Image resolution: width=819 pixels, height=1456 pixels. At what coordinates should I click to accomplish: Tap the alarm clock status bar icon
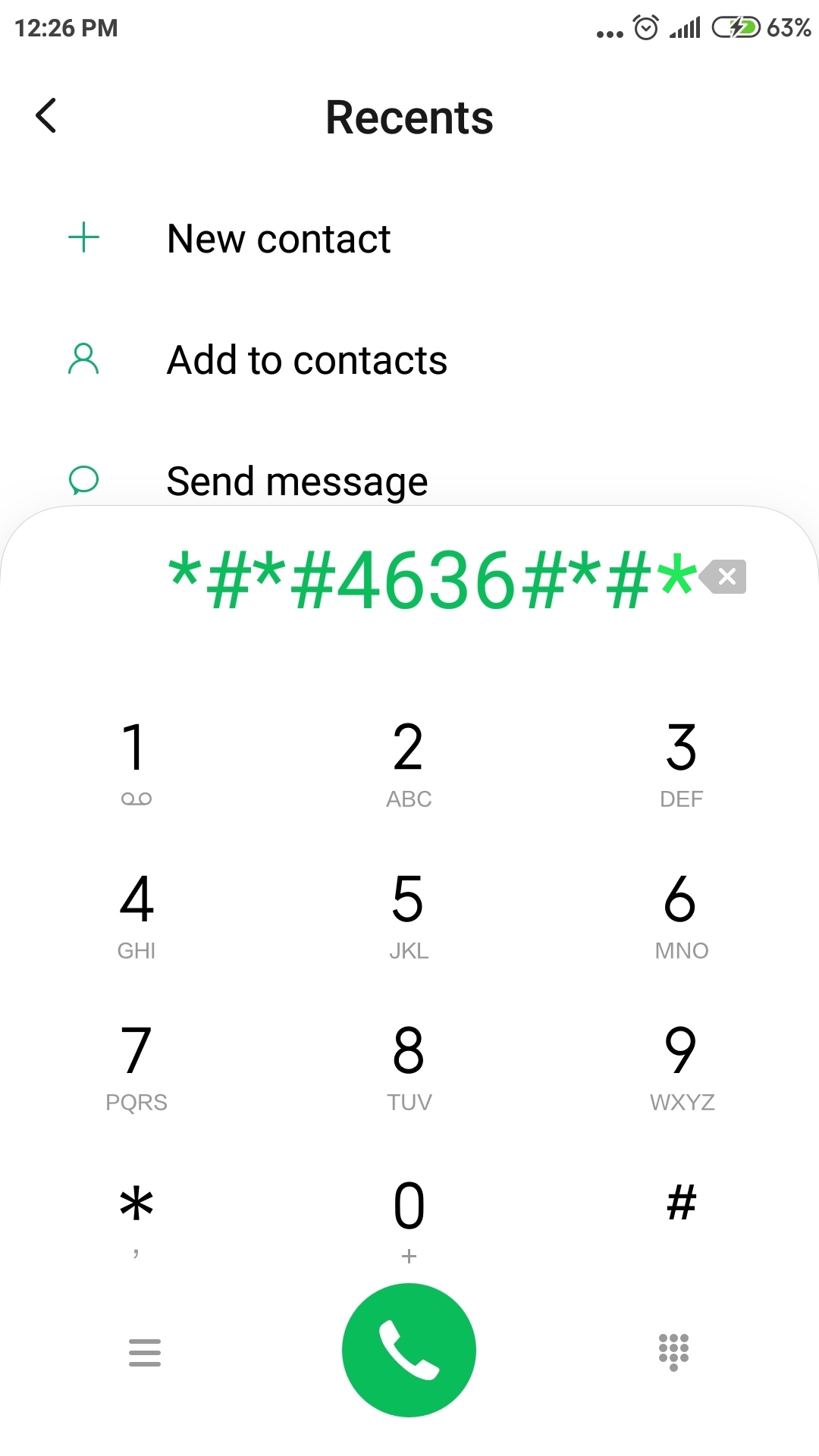pos(645,25)
